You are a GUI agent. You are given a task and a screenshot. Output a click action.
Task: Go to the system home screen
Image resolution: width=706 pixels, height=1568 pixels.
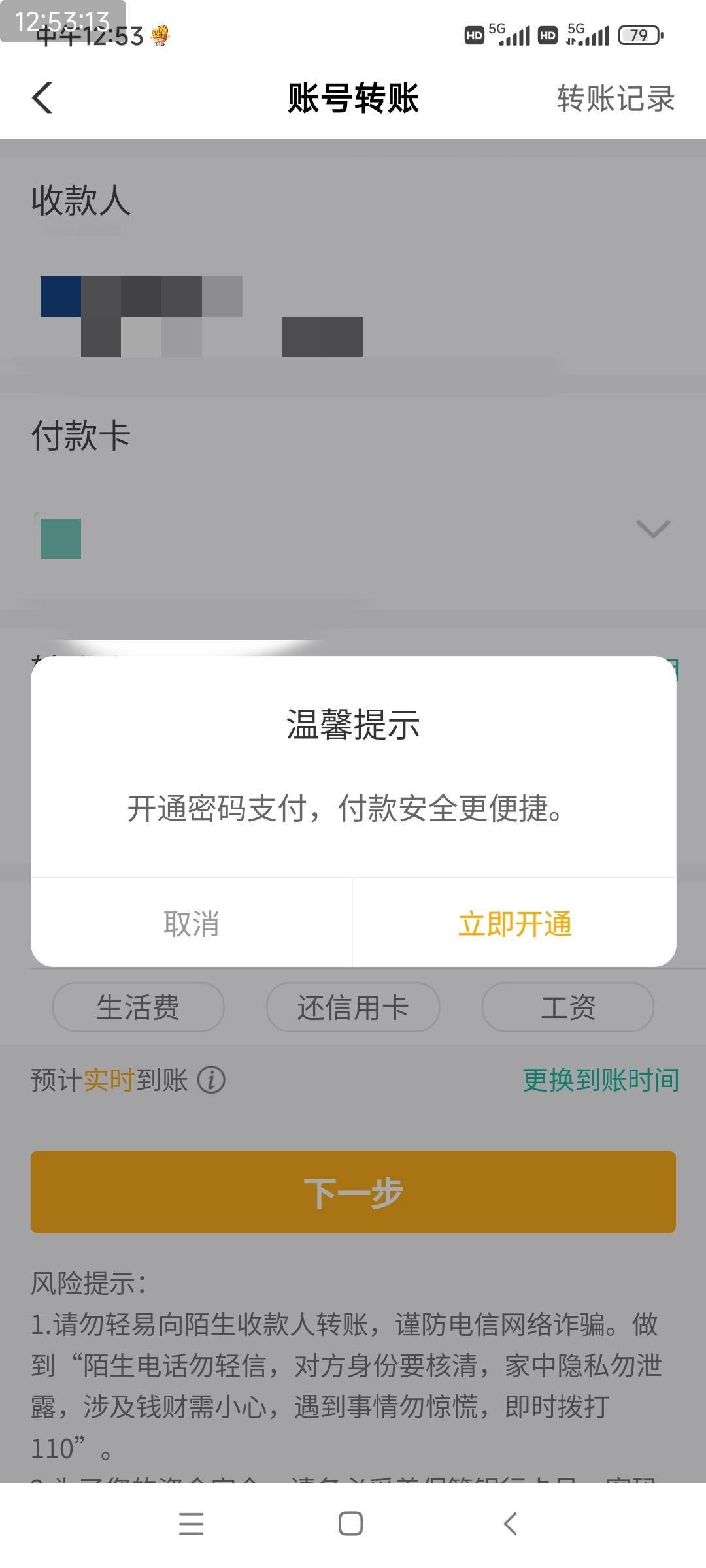351,1524
